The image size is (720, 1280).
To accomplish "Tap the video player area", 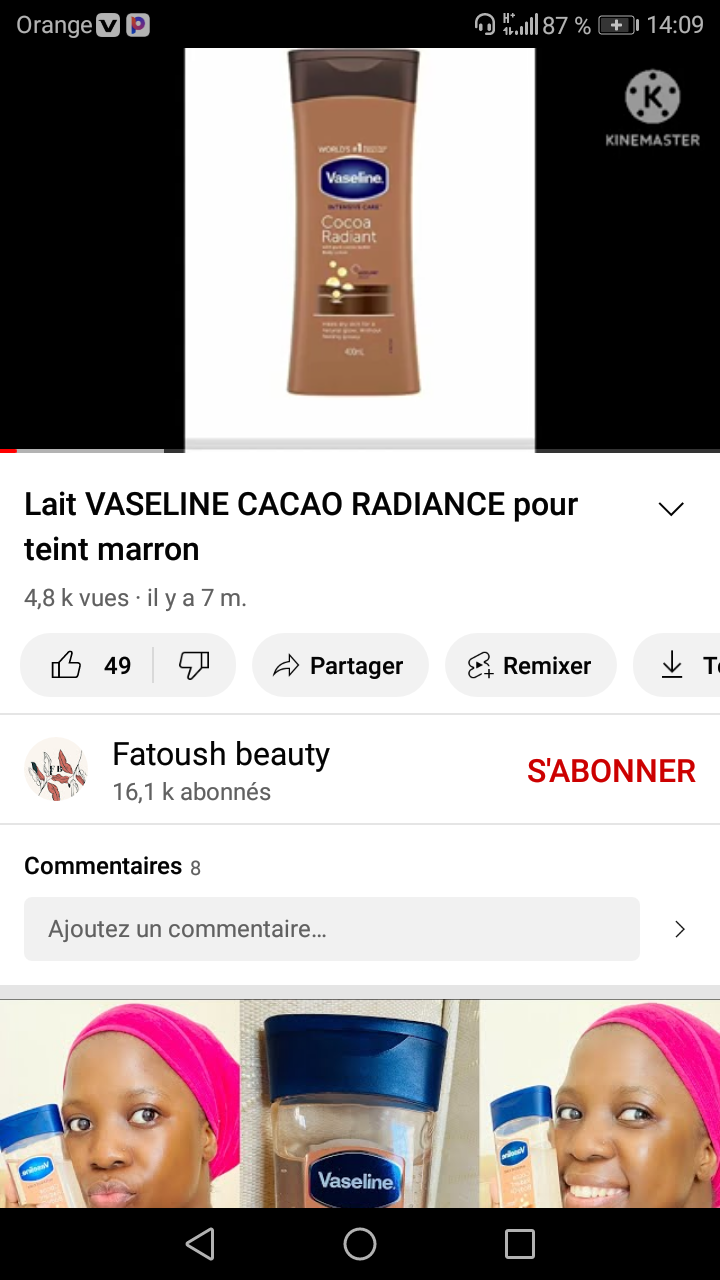I will 360,250.
